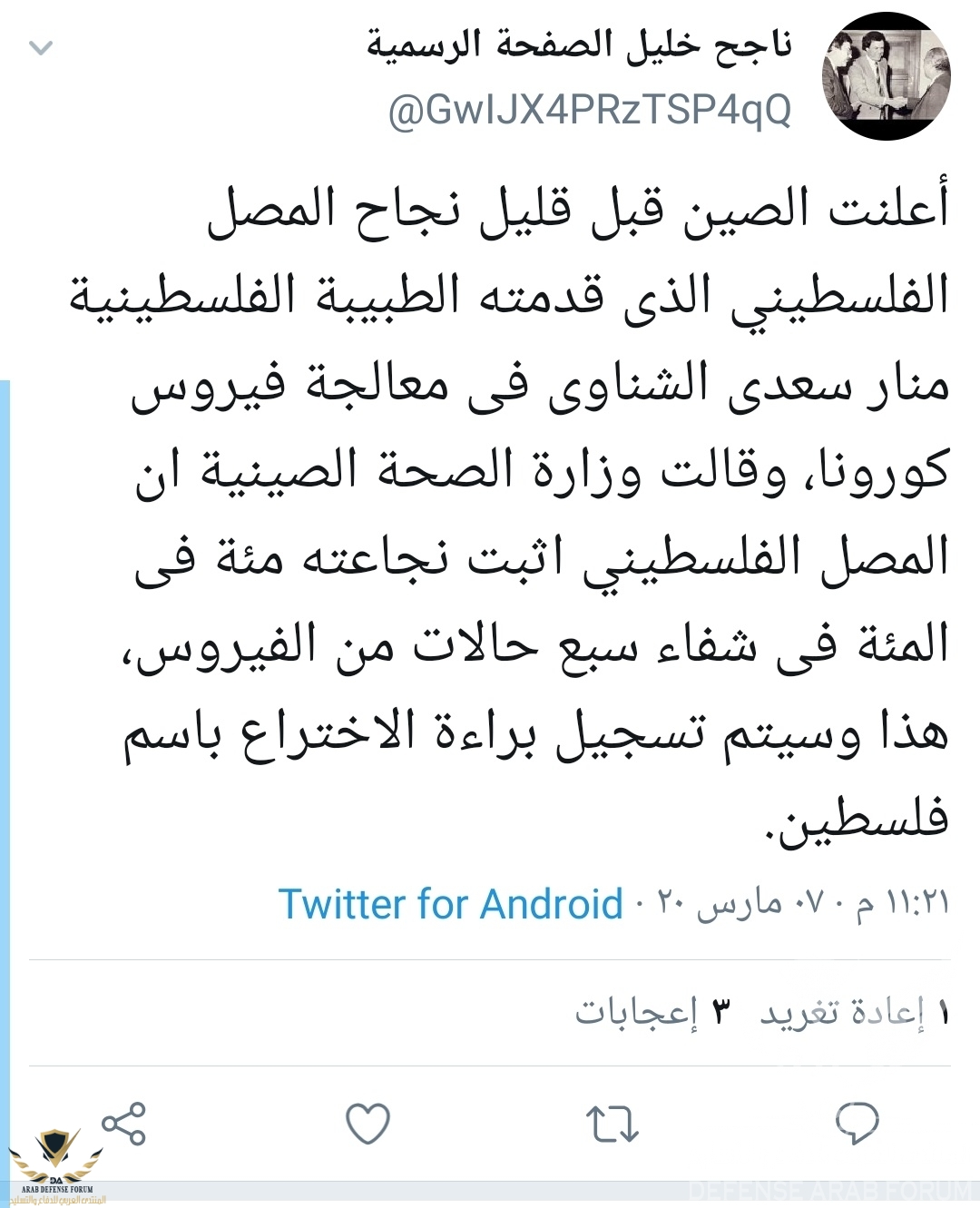The image size is (980, 1208).
Task: Reply to this tweet
Action: click(x=857, y=1124)
